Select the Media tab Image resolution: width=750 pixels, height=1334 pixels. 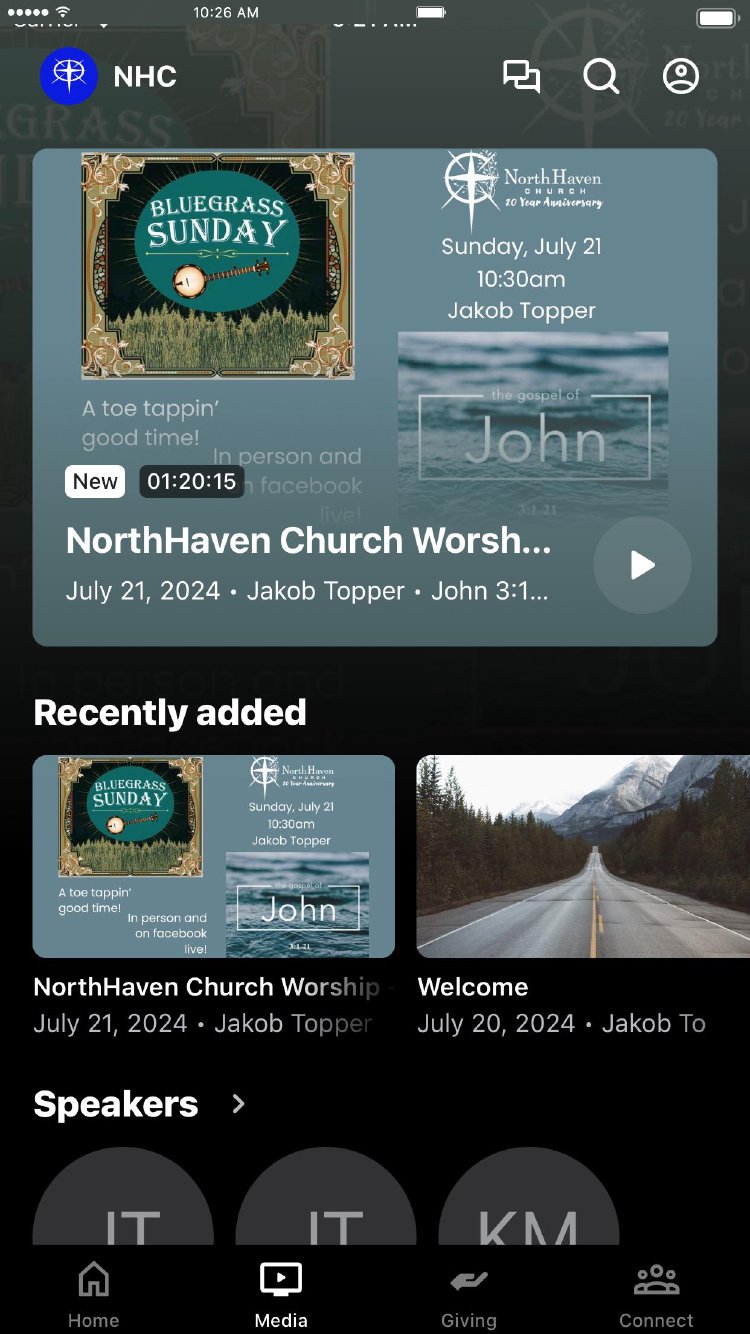click(x=281, y=1294)
